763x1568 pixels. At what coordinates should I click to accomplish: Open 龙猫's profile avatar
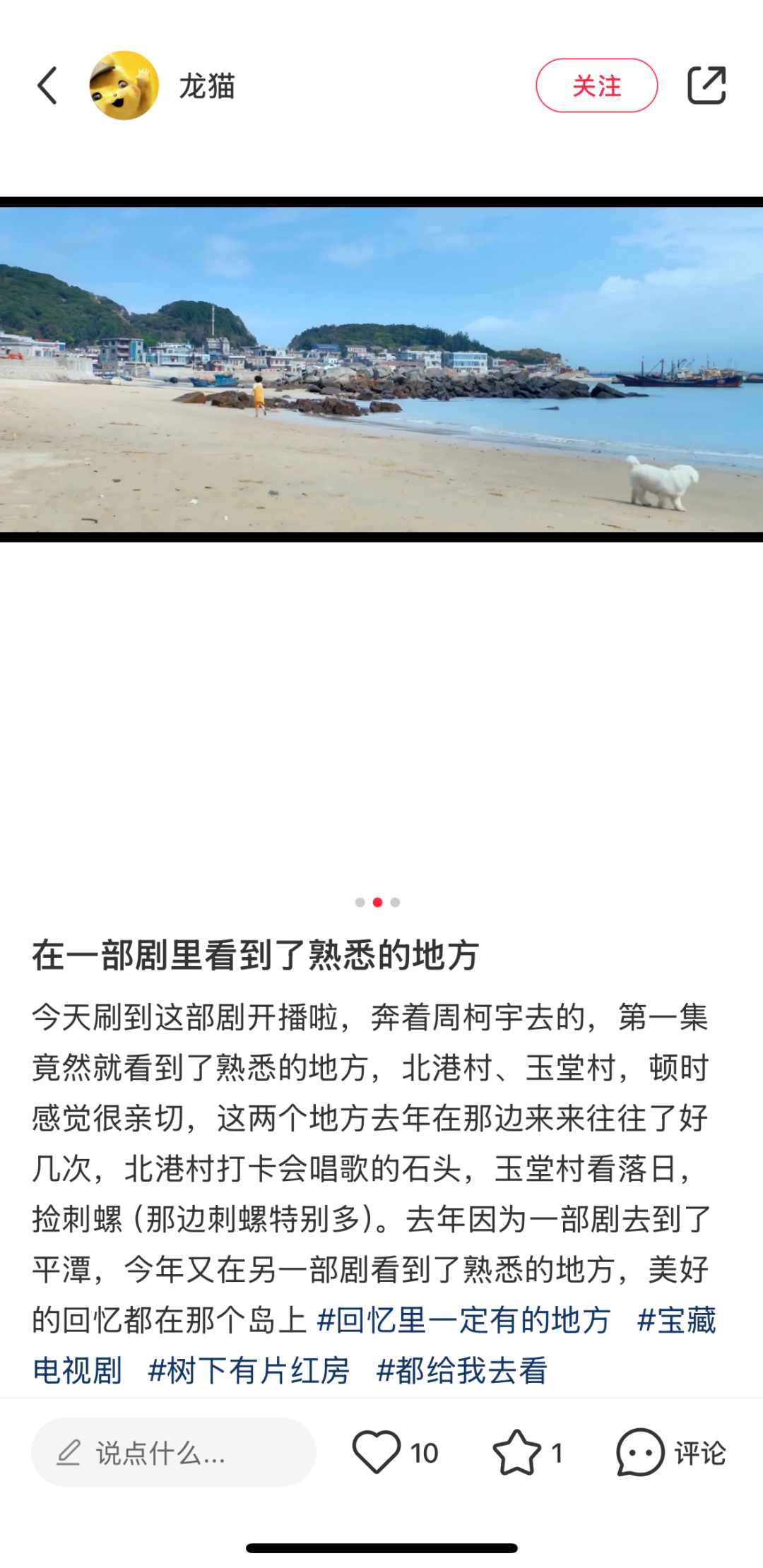pos(124,86)
